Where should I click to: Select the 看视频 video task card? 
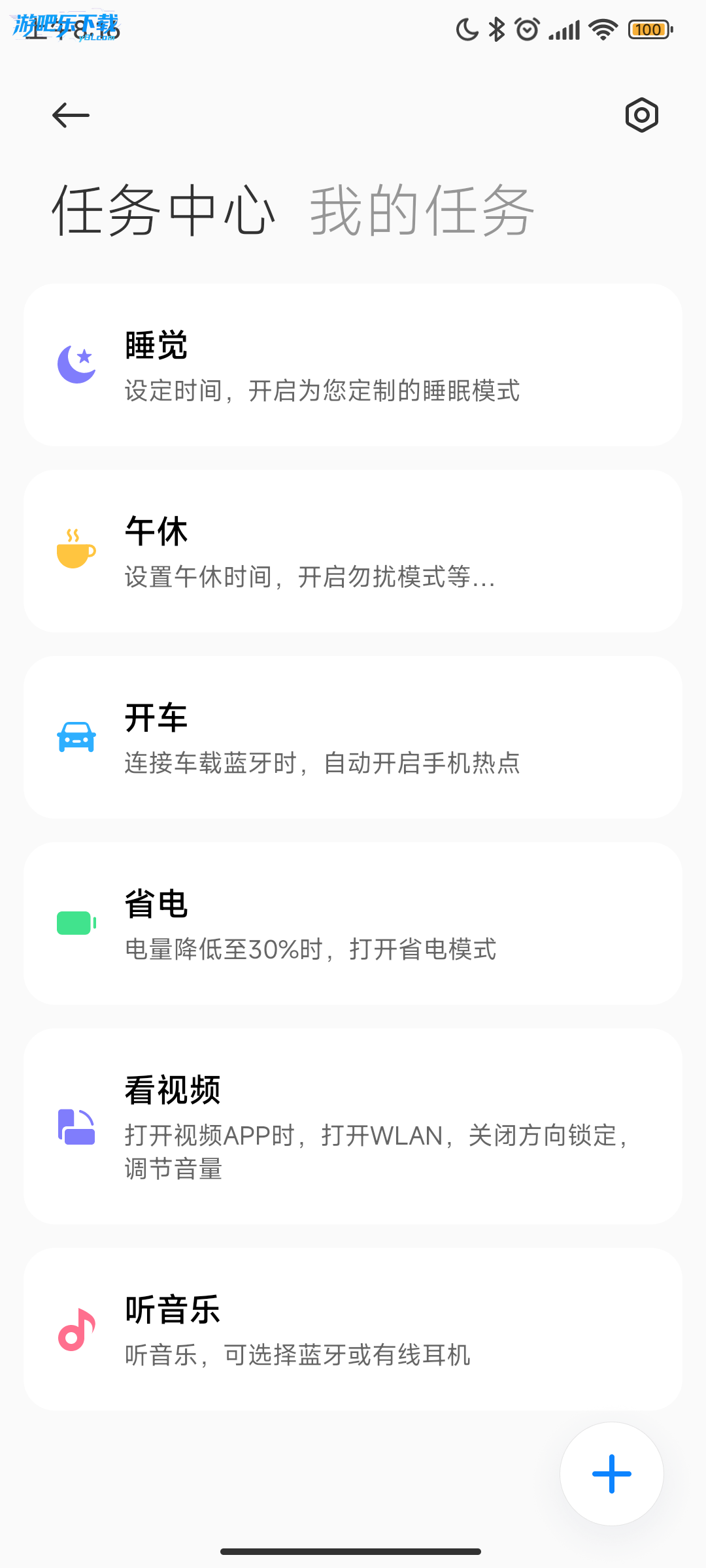[353, 1126]
